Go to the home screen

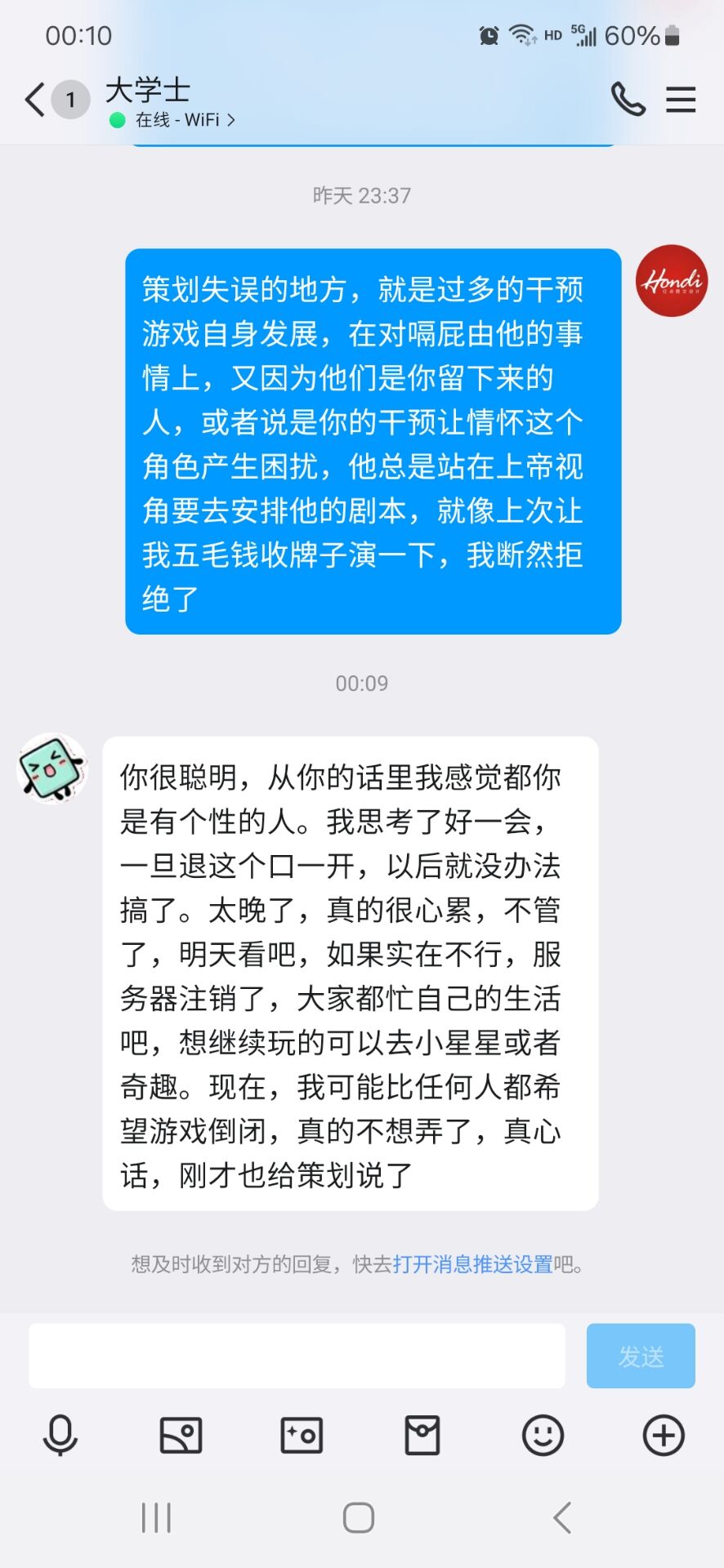(x=359, y=1518)
